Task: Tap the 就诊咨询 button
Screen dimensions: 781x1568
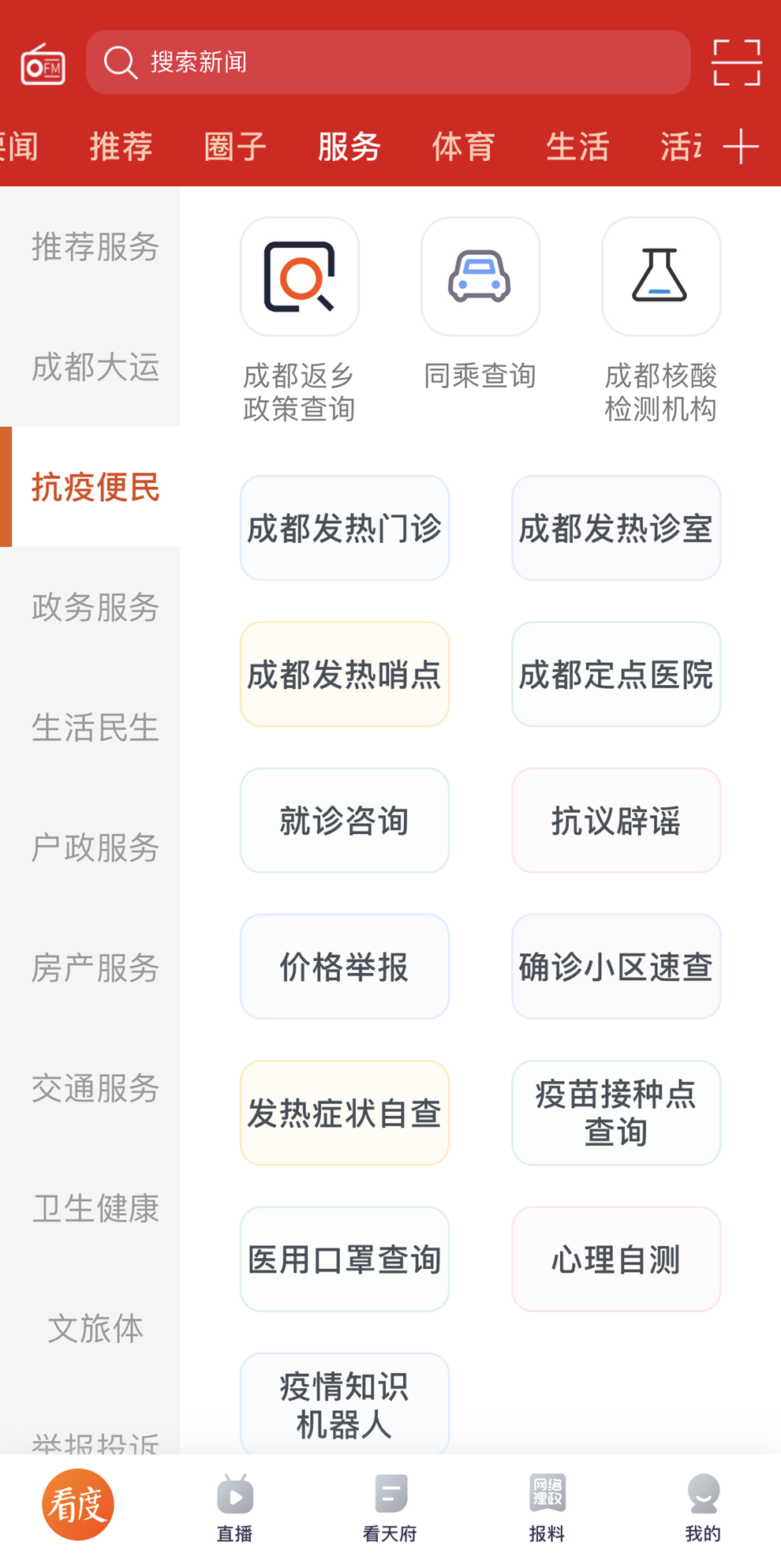Action: point(345,821)
